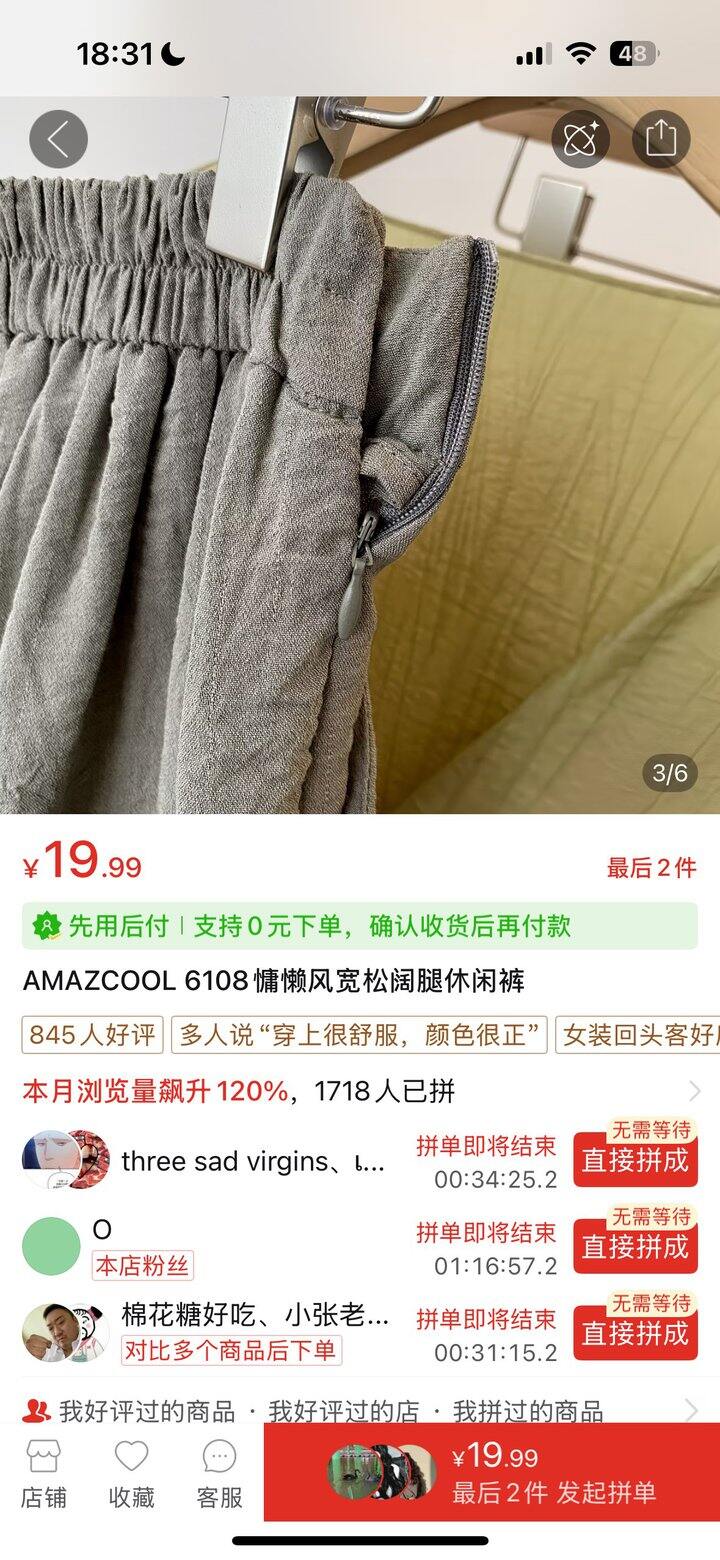Screen dimensions: 720x1560
Task: Join user O's group via 直接拼成
Action: pos(635,1247)
